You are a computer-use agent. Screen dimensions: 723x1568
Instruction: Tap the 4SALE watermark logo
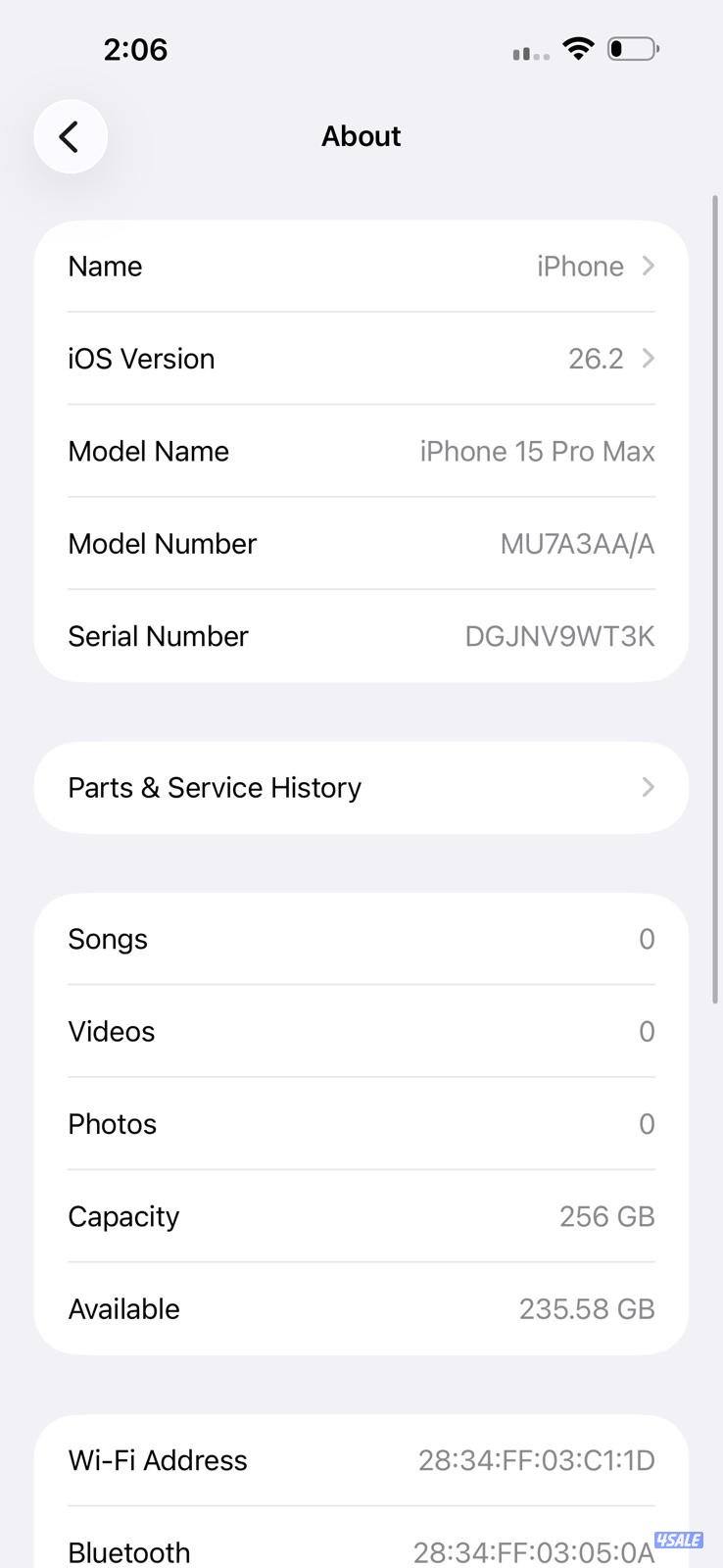tap(678, 1540)
